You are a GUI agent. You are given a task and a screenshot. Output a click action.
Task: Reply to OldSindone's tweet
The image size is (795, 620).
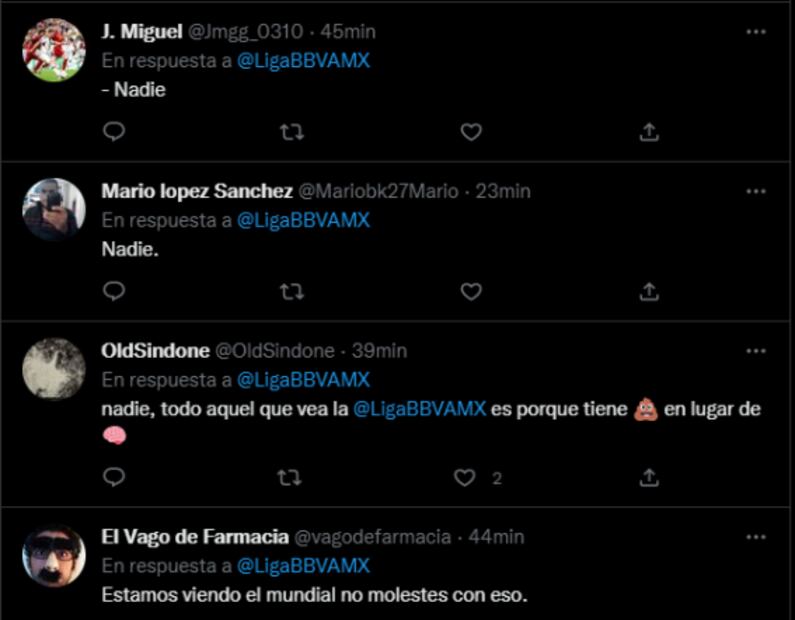pos(114,478)
